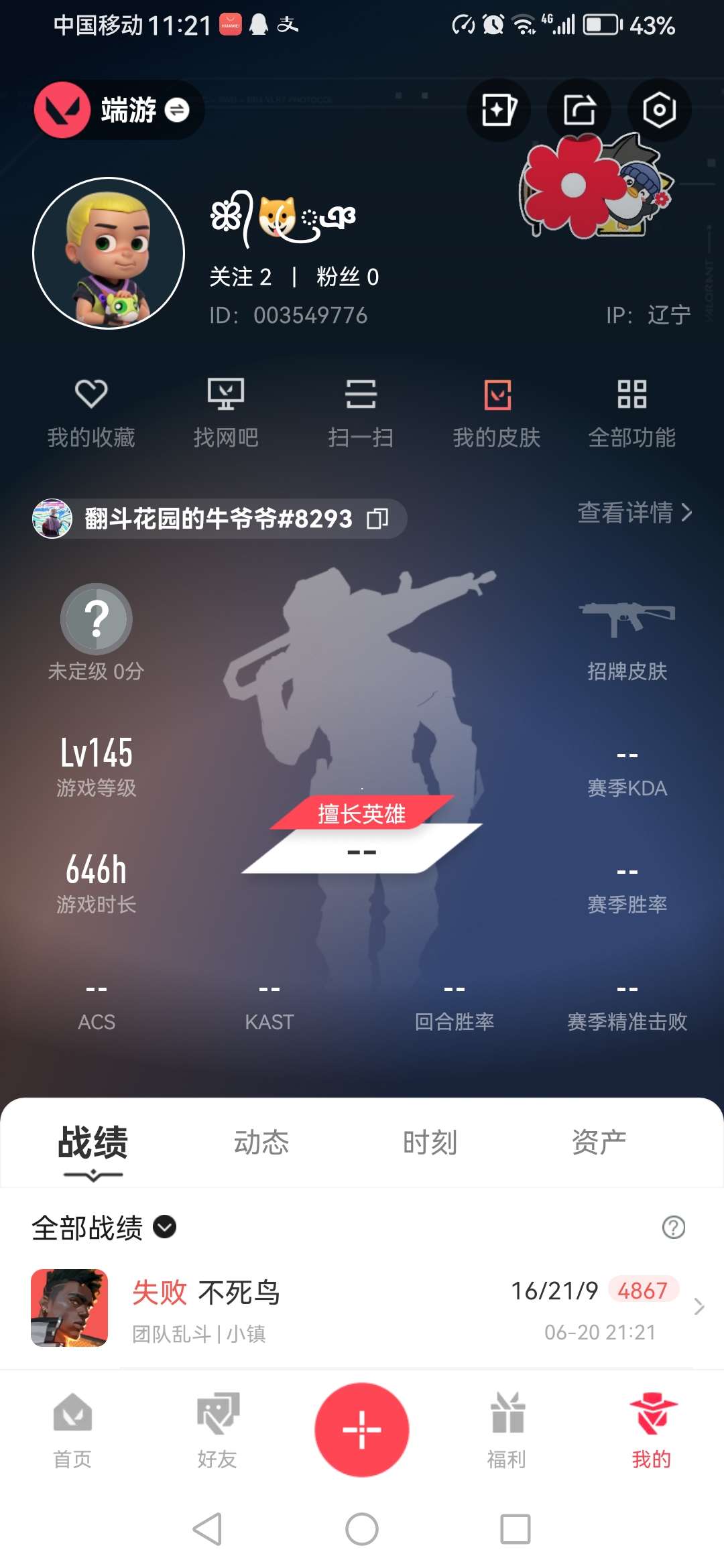
Task: Share the profile page
Action: [579, 110]
